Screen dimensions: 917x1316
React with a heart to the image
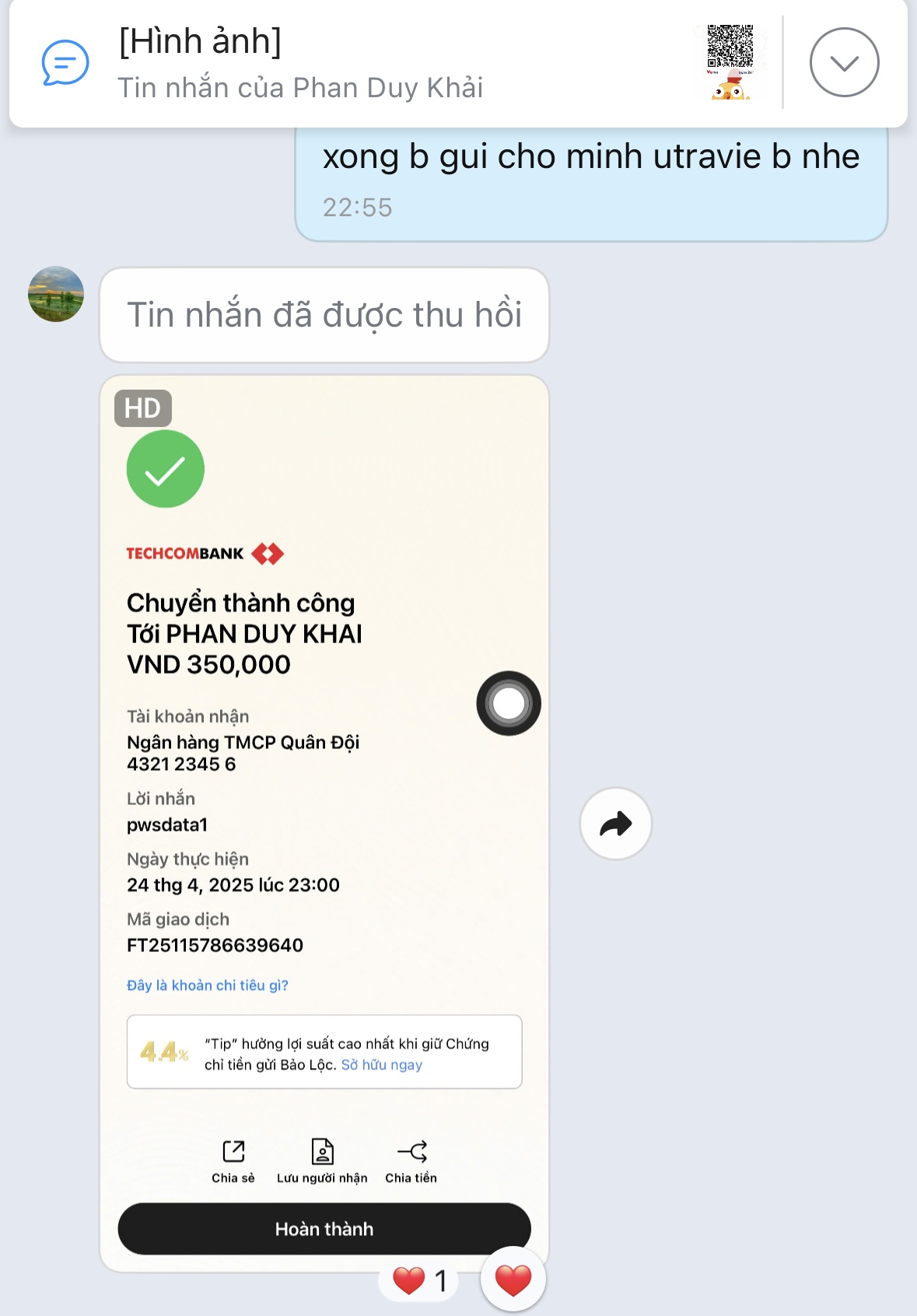pos(513,1279)
